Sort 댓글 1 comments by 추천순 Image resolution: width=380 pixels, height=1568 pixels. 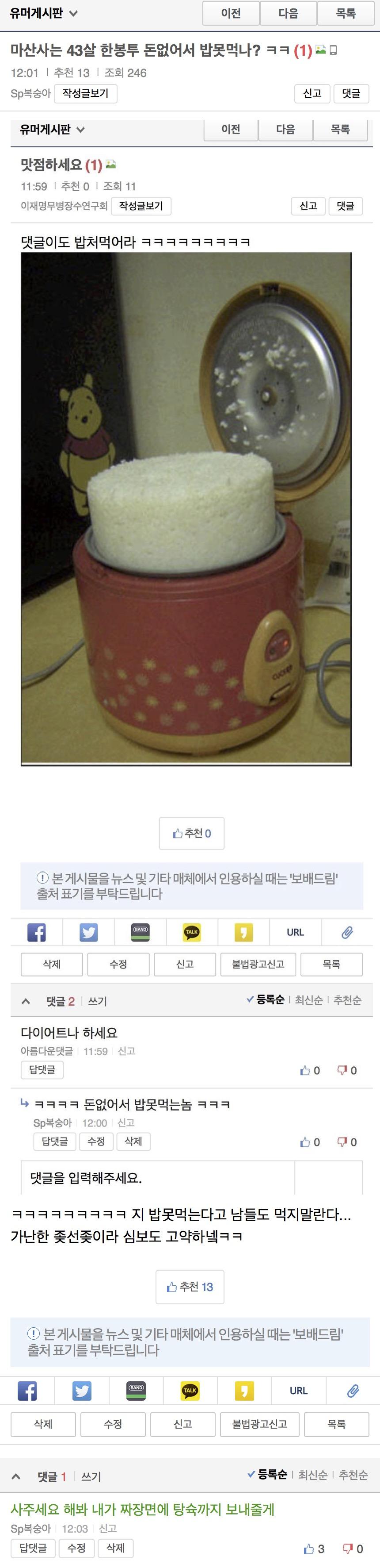[353, 1475]
